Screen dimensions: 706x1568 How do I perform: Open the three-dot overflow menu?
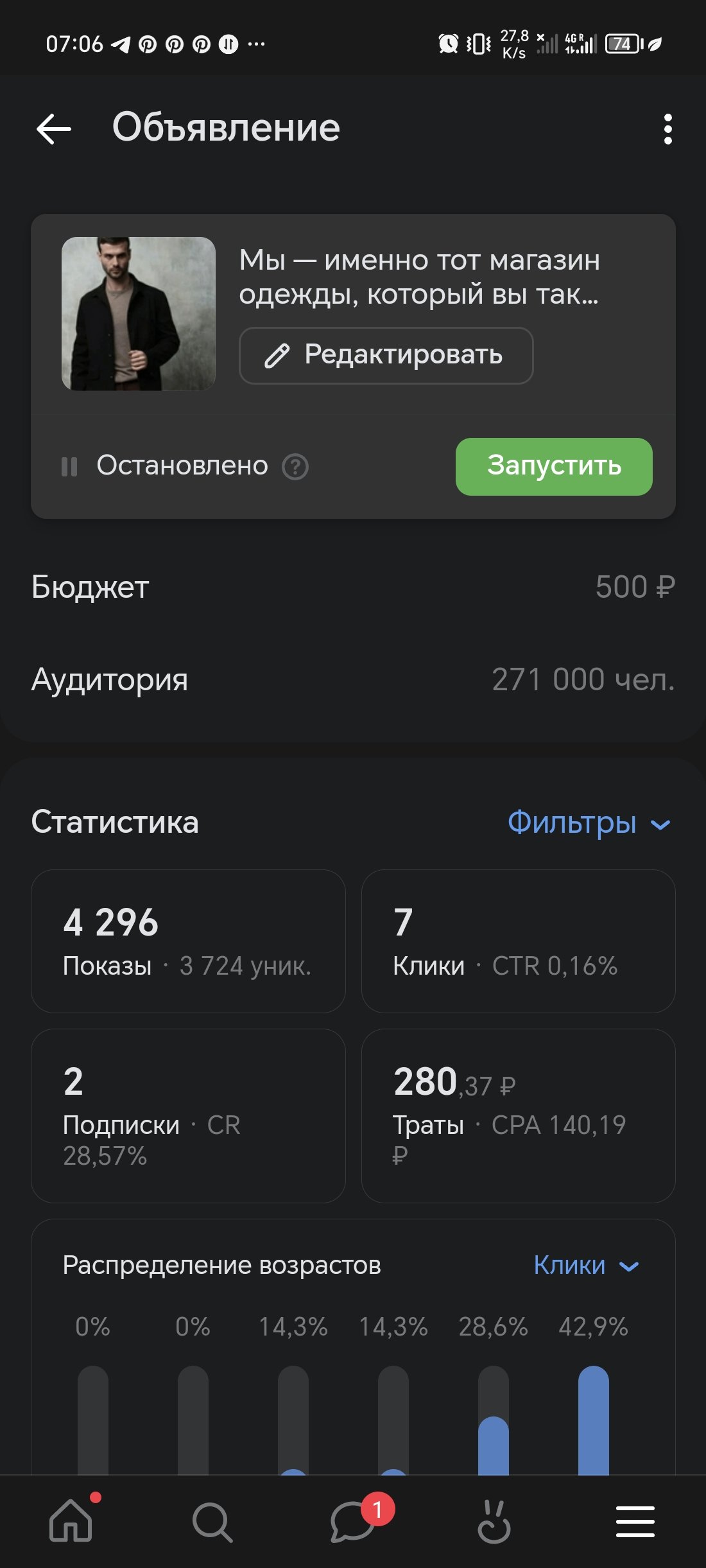667,129
